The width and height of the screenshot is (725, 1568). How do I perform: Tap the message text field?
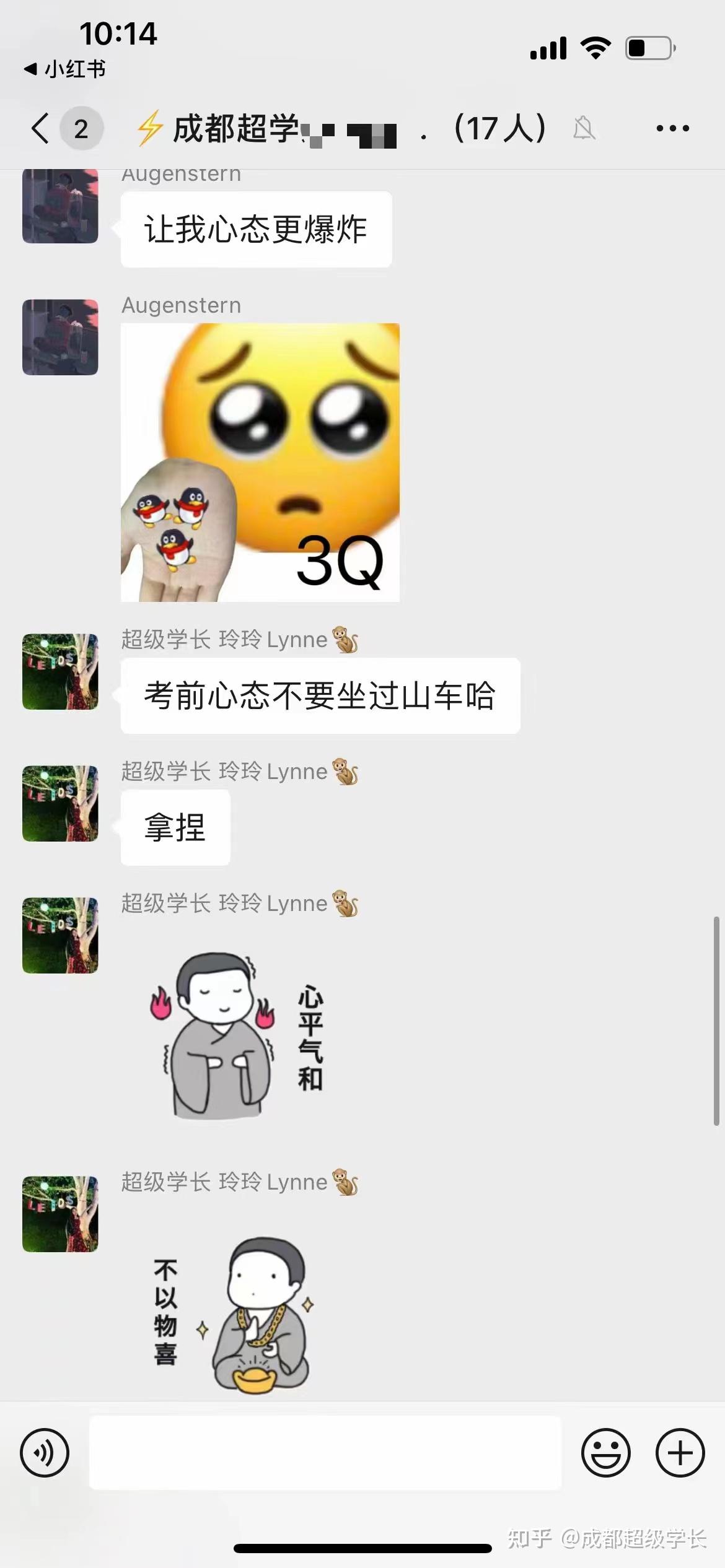coord(325,1453)
